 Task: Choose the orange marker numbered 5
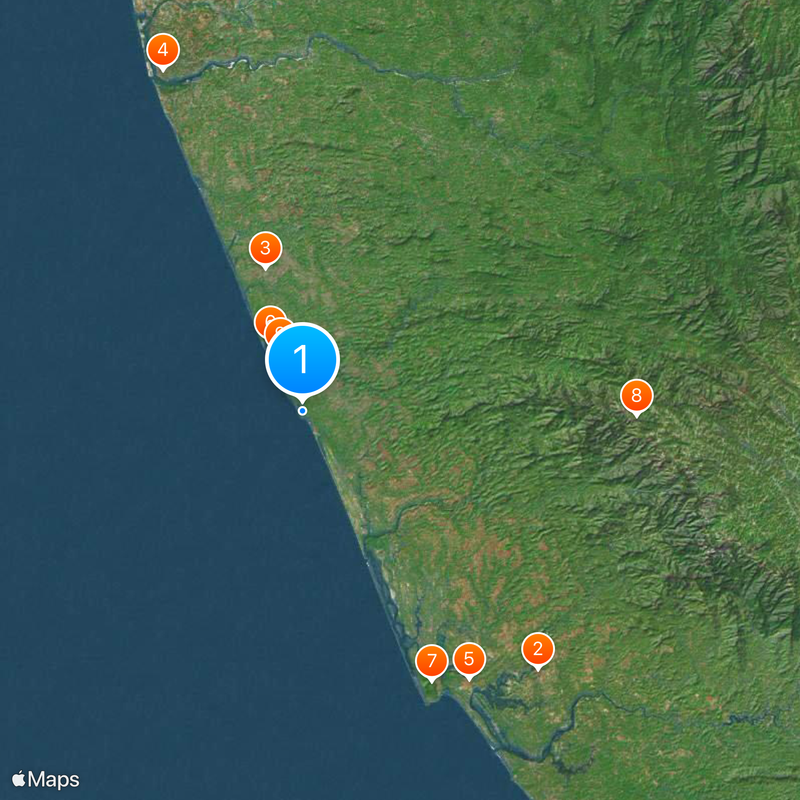(468, 659)
